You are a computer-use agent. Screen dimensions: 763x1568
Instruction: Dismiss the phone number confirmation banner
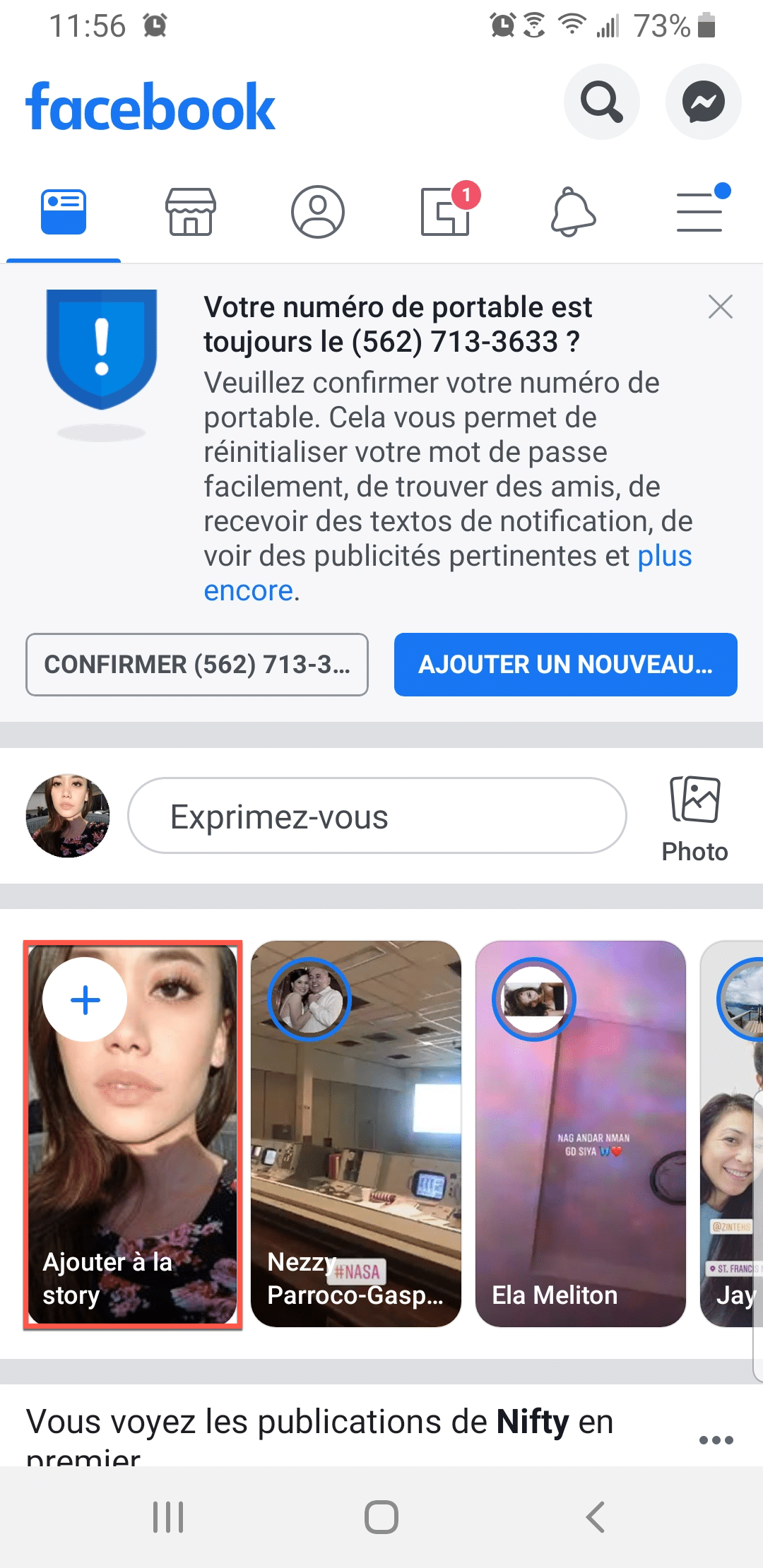[x=720, y=307]
